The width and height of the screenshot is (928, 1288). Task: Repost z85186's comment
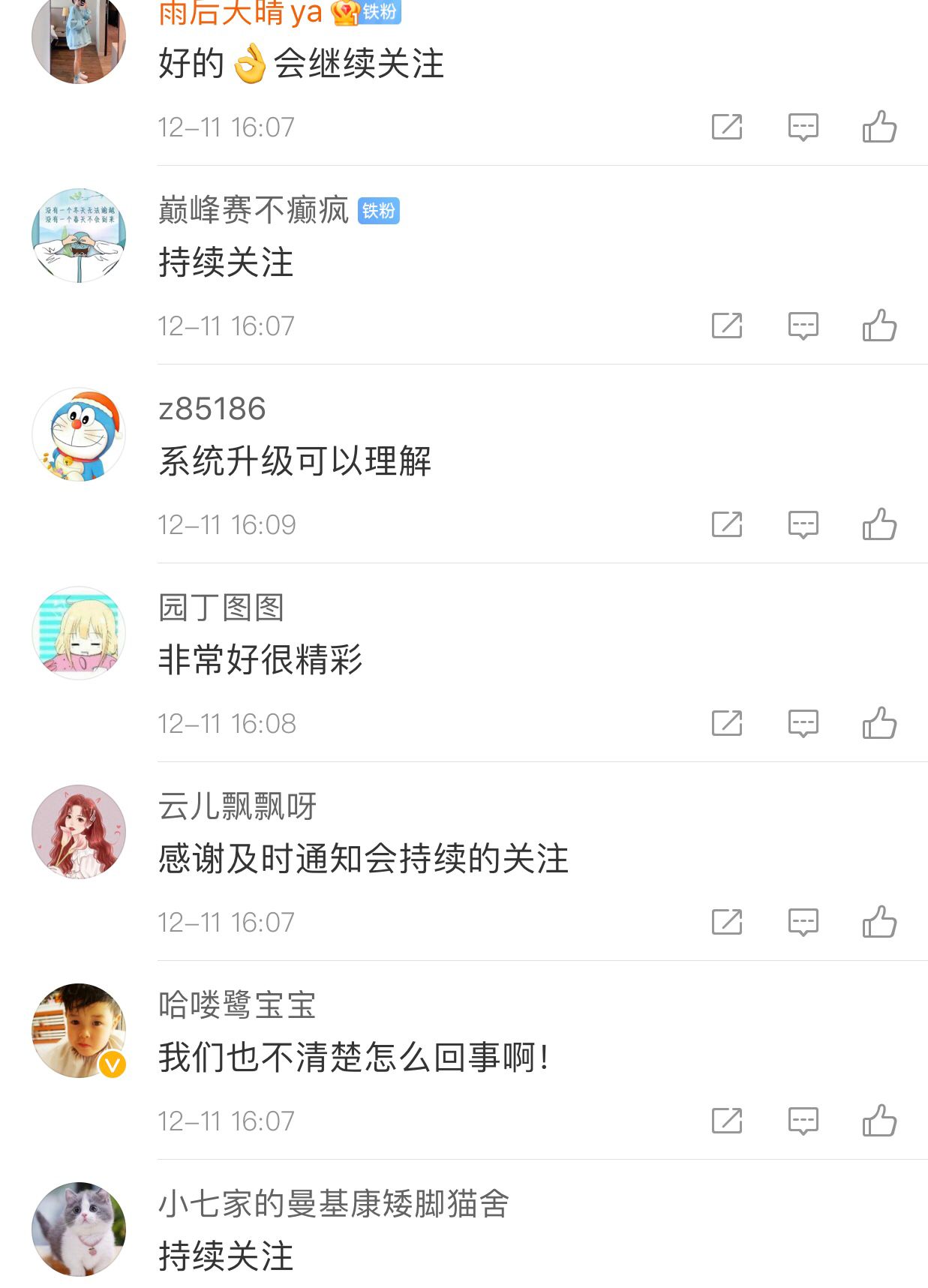[726, 524]
